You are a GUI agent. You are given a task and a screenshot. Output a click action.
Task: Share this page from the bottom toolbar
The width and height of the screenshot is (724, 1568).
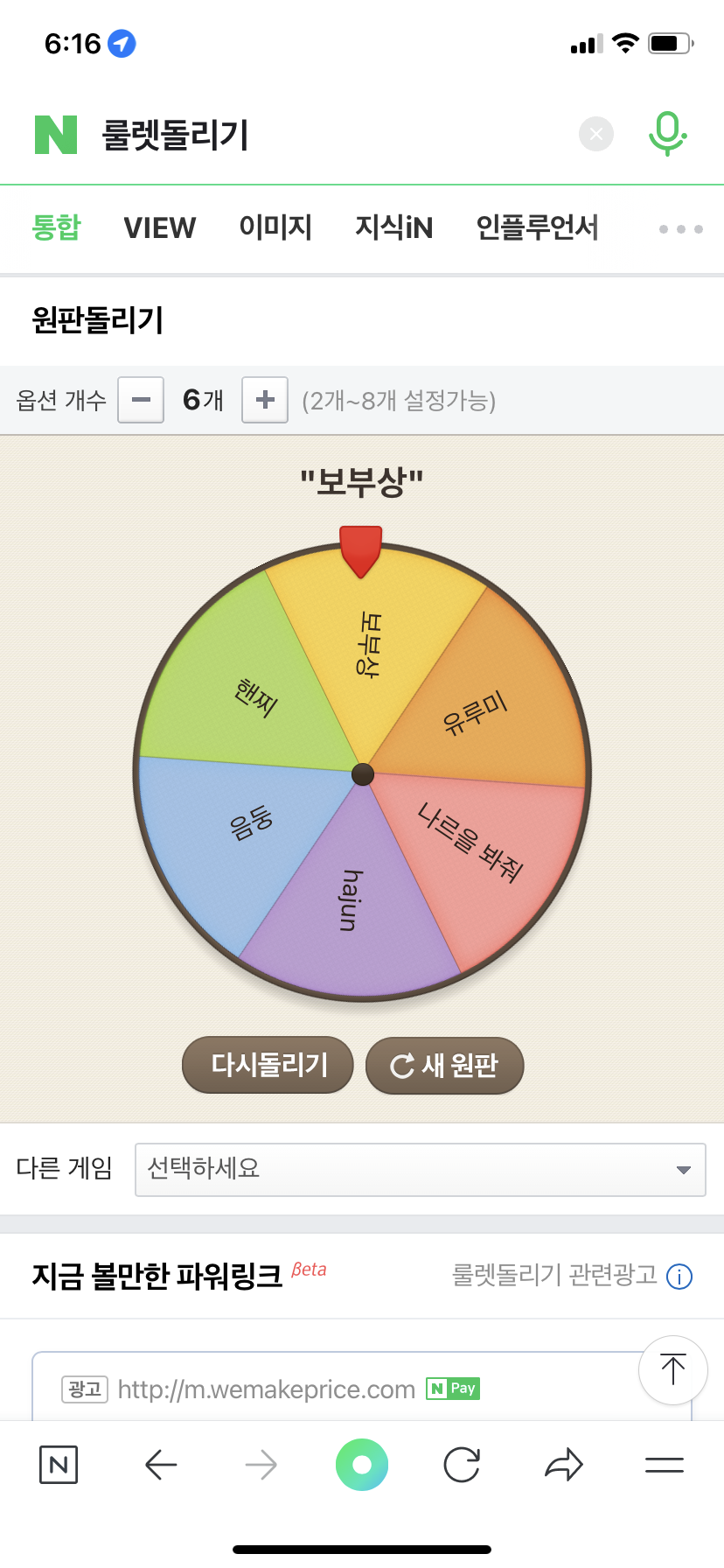coord(563,1465)
